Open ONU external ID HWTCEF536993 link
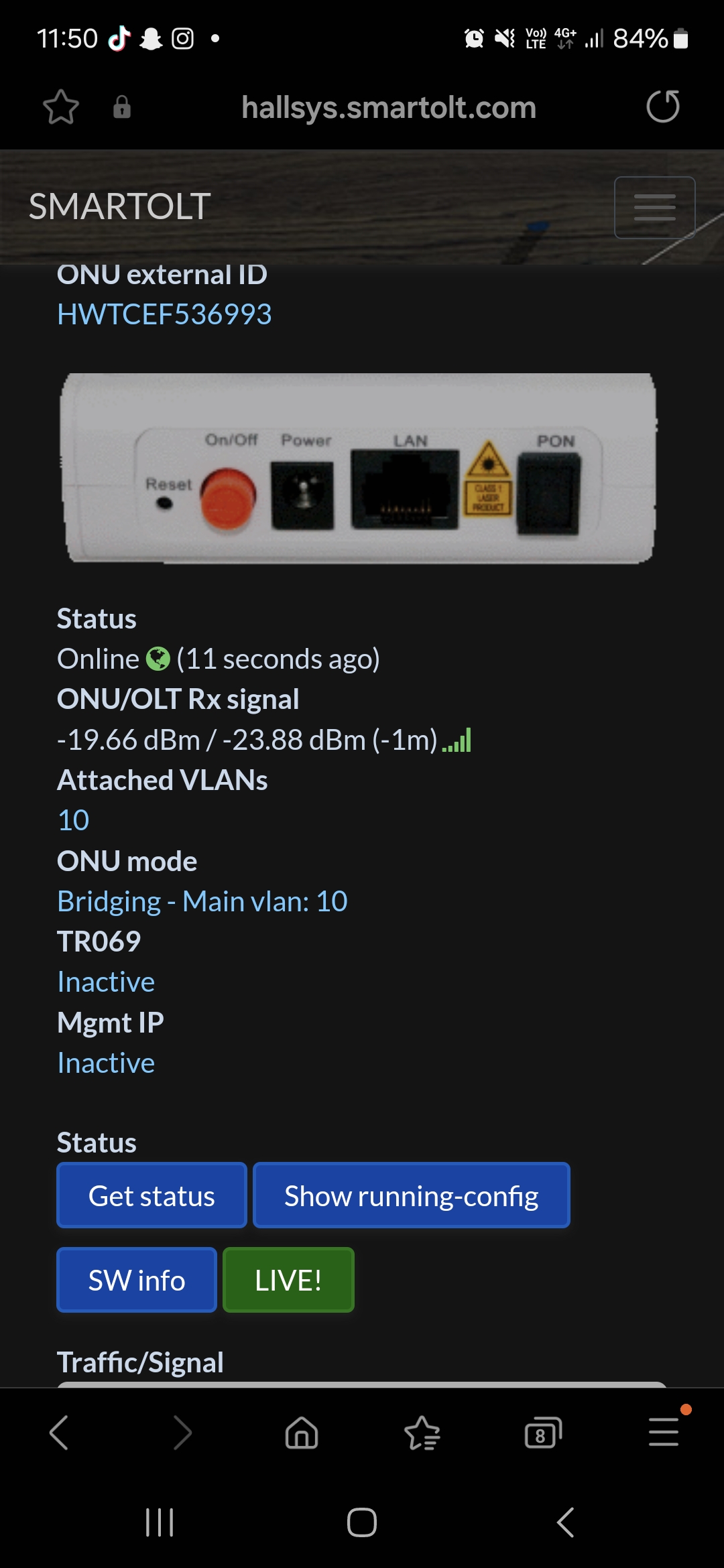The height and width of the screenshot is (1568, 724). (x=164, y=314)
